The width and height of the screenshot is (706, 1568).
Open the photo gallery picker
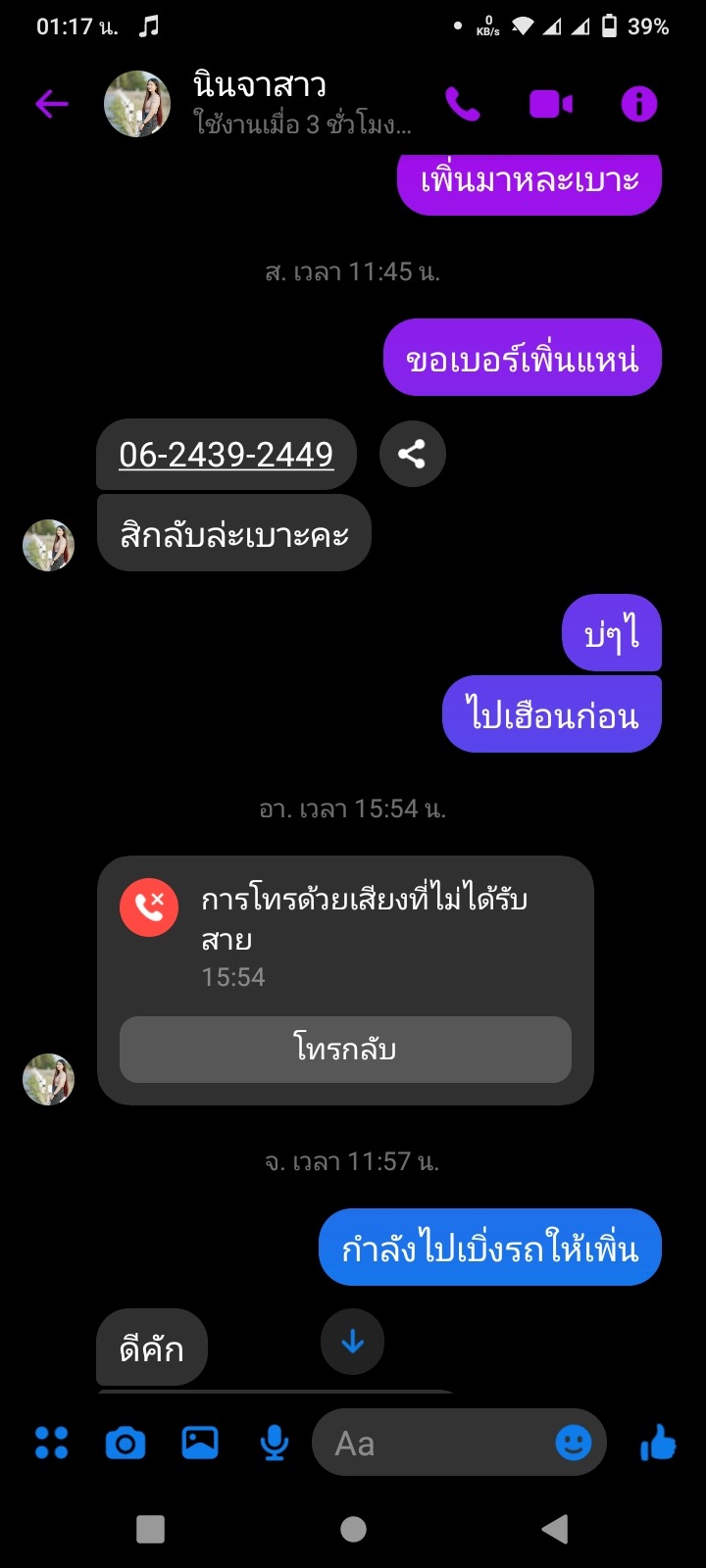tap(200, 1443)
